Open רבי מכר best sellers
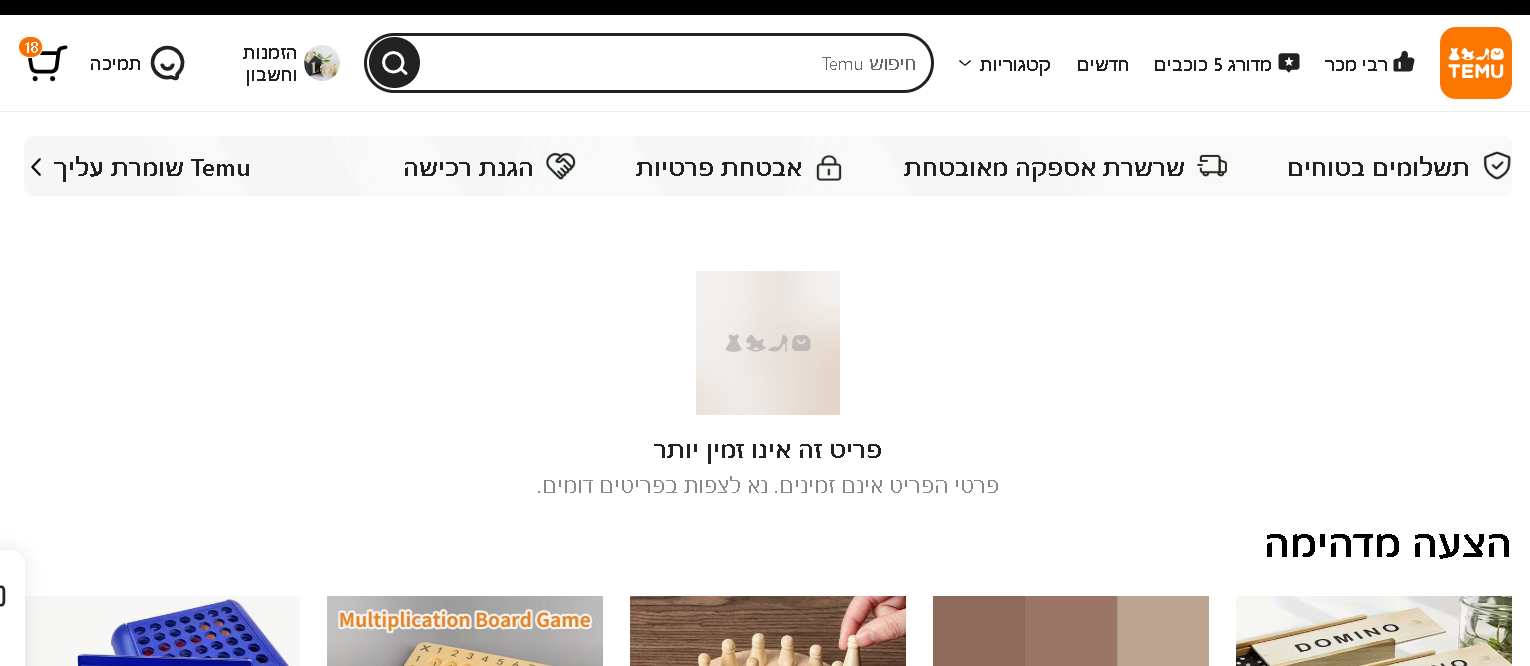The image size is (1530, 666). pos(1369,64)
